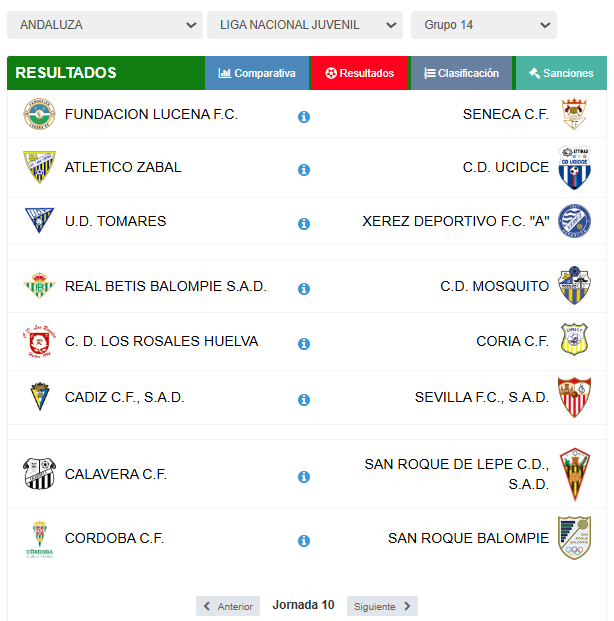This screenshot has width=614, height=621.
Task: Open the Grupo 14 dropdown
Action: tap(483, 25)
